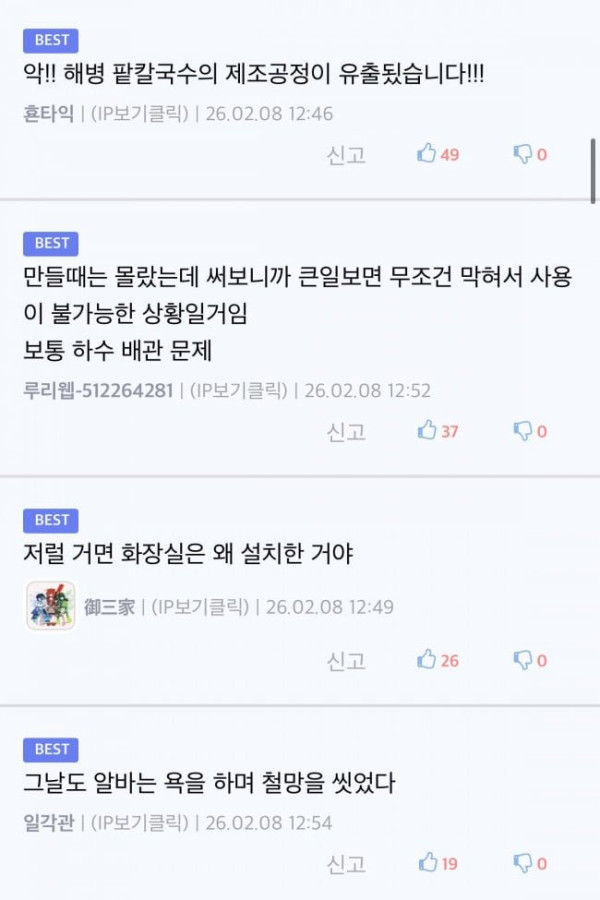600x900 pixels.
Task: Tap 신고 under 루리웹-512264281's comment
Action: [346, 431]
